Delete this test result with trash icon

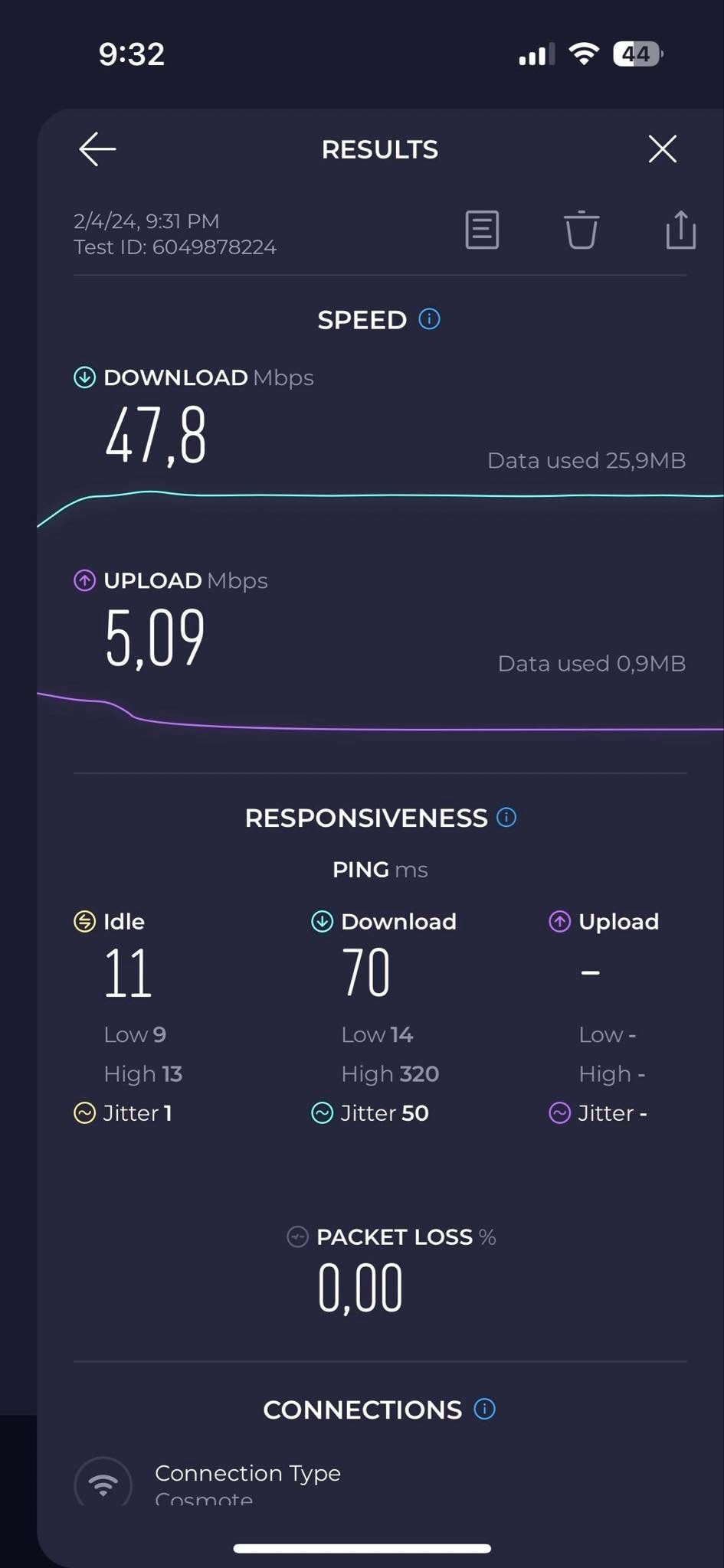tap(581, 230)
